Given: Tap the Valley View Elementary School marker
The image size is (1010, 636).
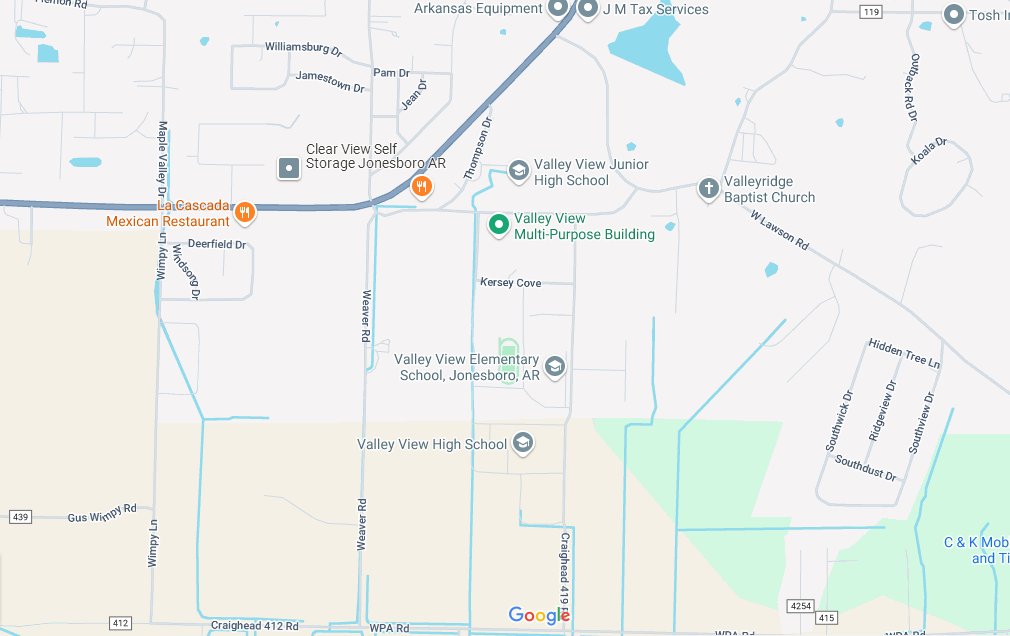Looking at the screenshot, I should pyautogui.click(x=555, y=367).
